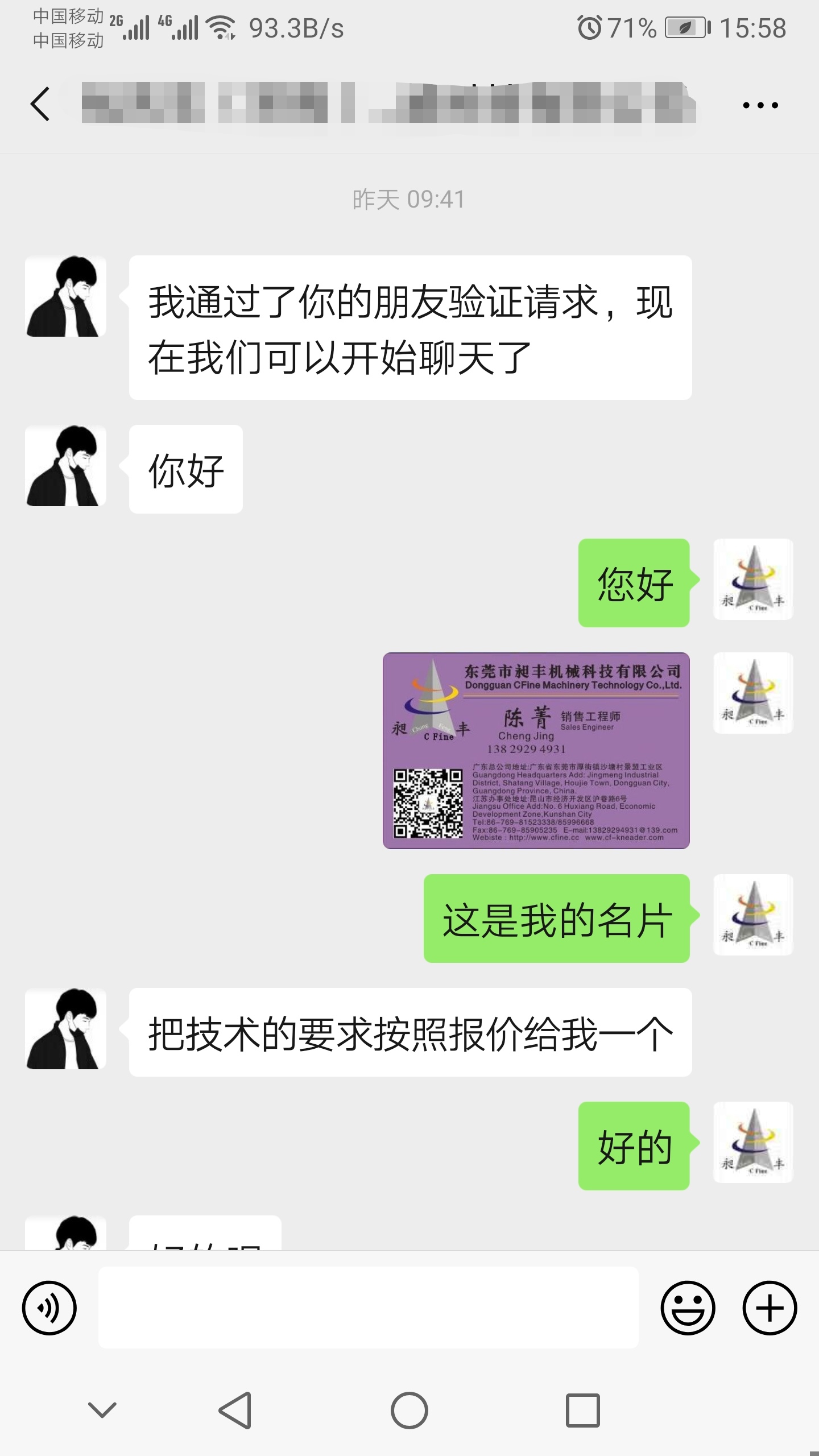Switch to voice message input
Viewport: 819px width, 1456px height.
point(49,1308)
